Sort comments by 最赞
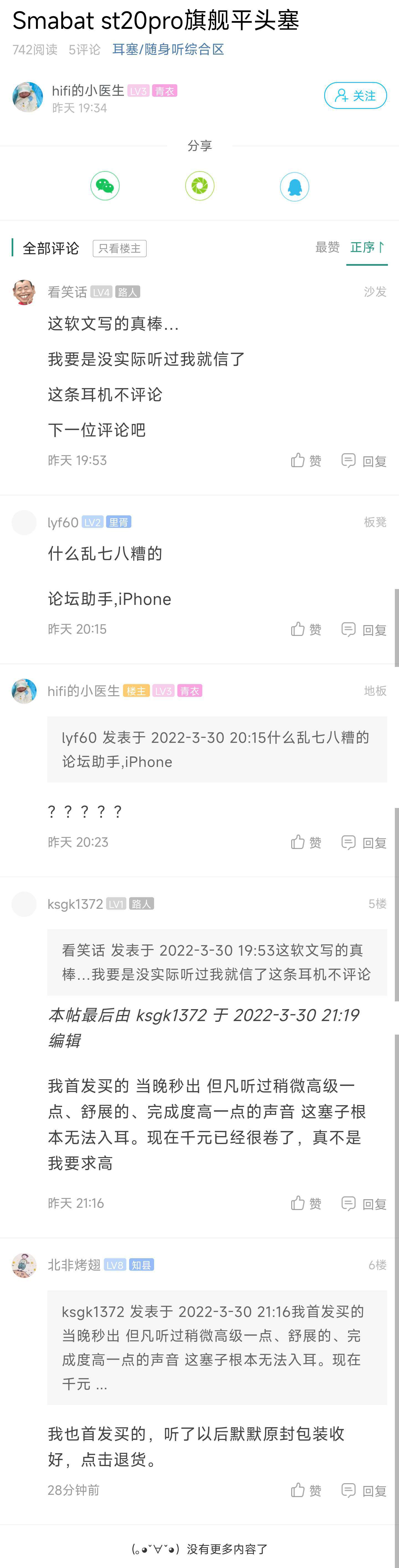The height and width of the screenshot is (1568, 399). [327, 247]
